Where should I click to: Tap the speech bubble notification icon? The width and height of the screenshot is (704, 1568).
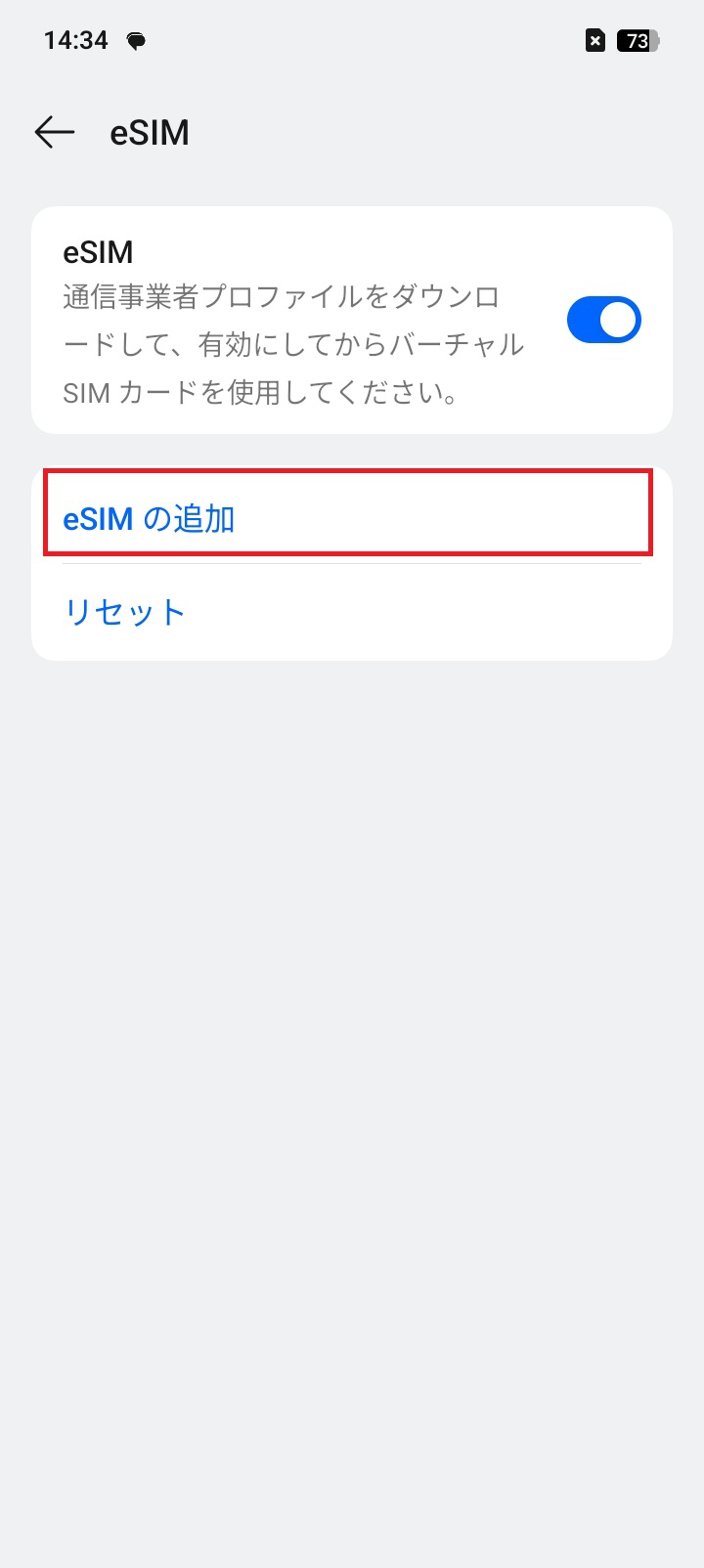136,41
